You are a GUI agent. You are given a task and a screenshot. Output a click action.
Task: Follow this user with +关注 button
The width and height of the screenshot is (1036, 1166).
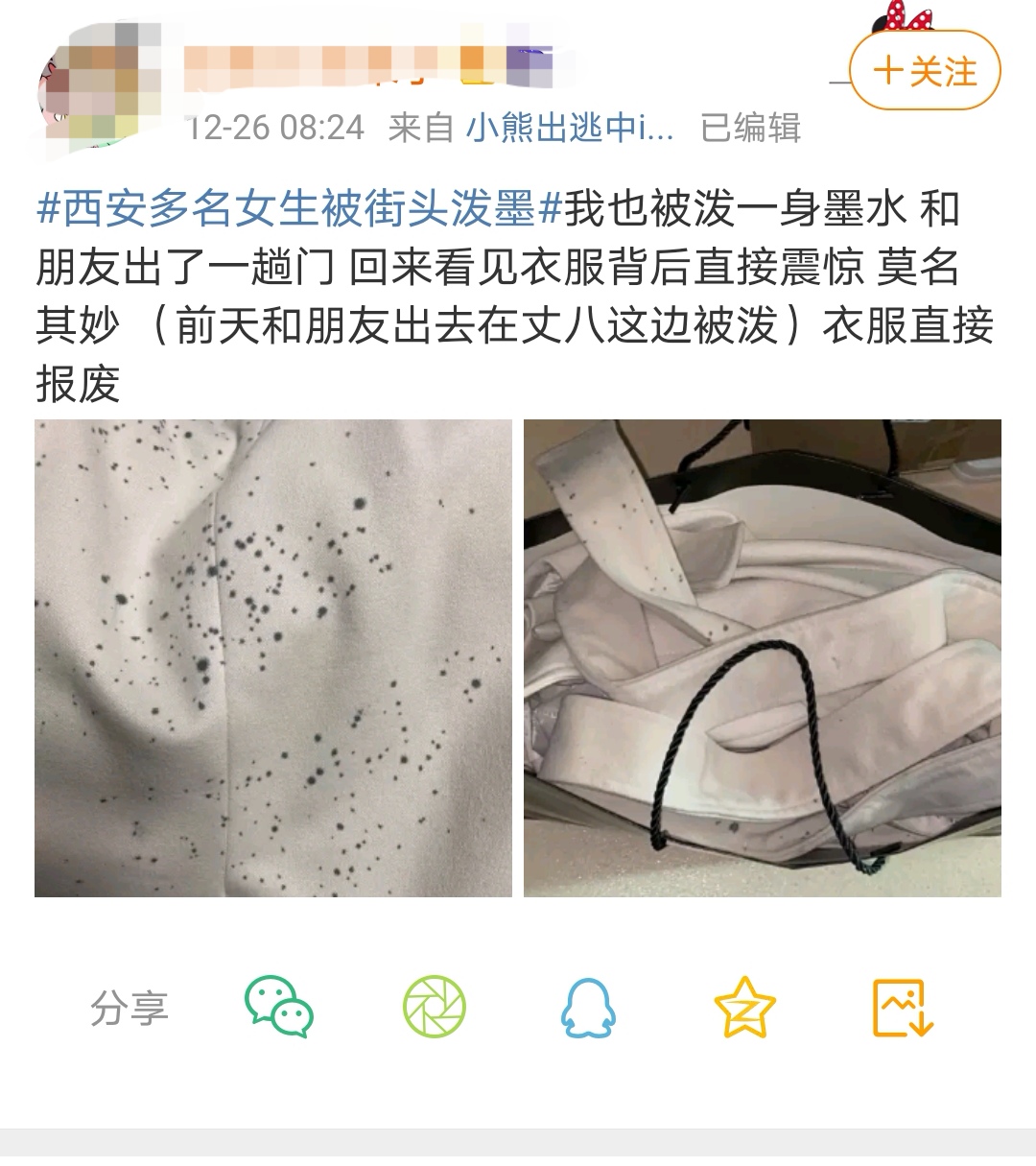pos(924,72)
